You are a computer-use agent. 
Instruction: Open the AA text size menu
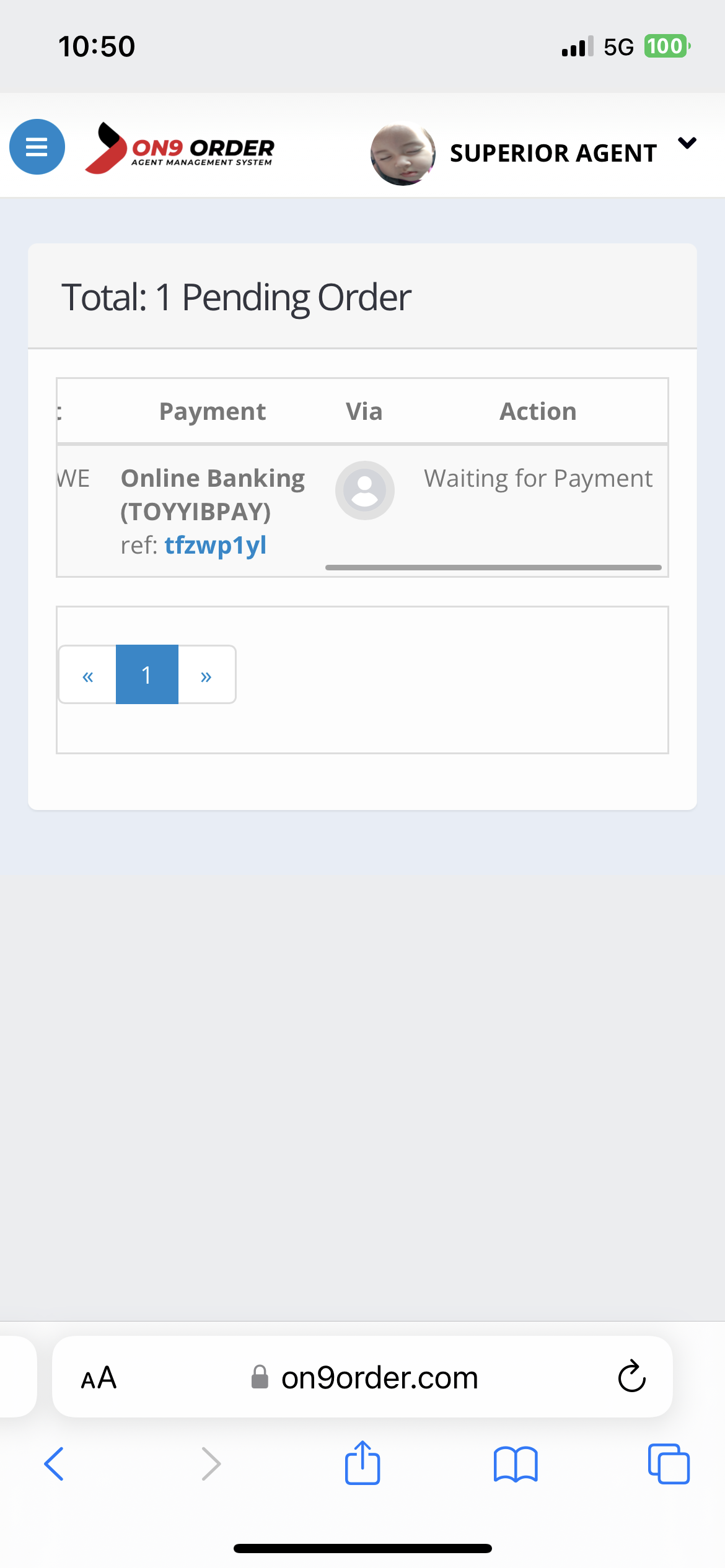tap(99, 1379)
